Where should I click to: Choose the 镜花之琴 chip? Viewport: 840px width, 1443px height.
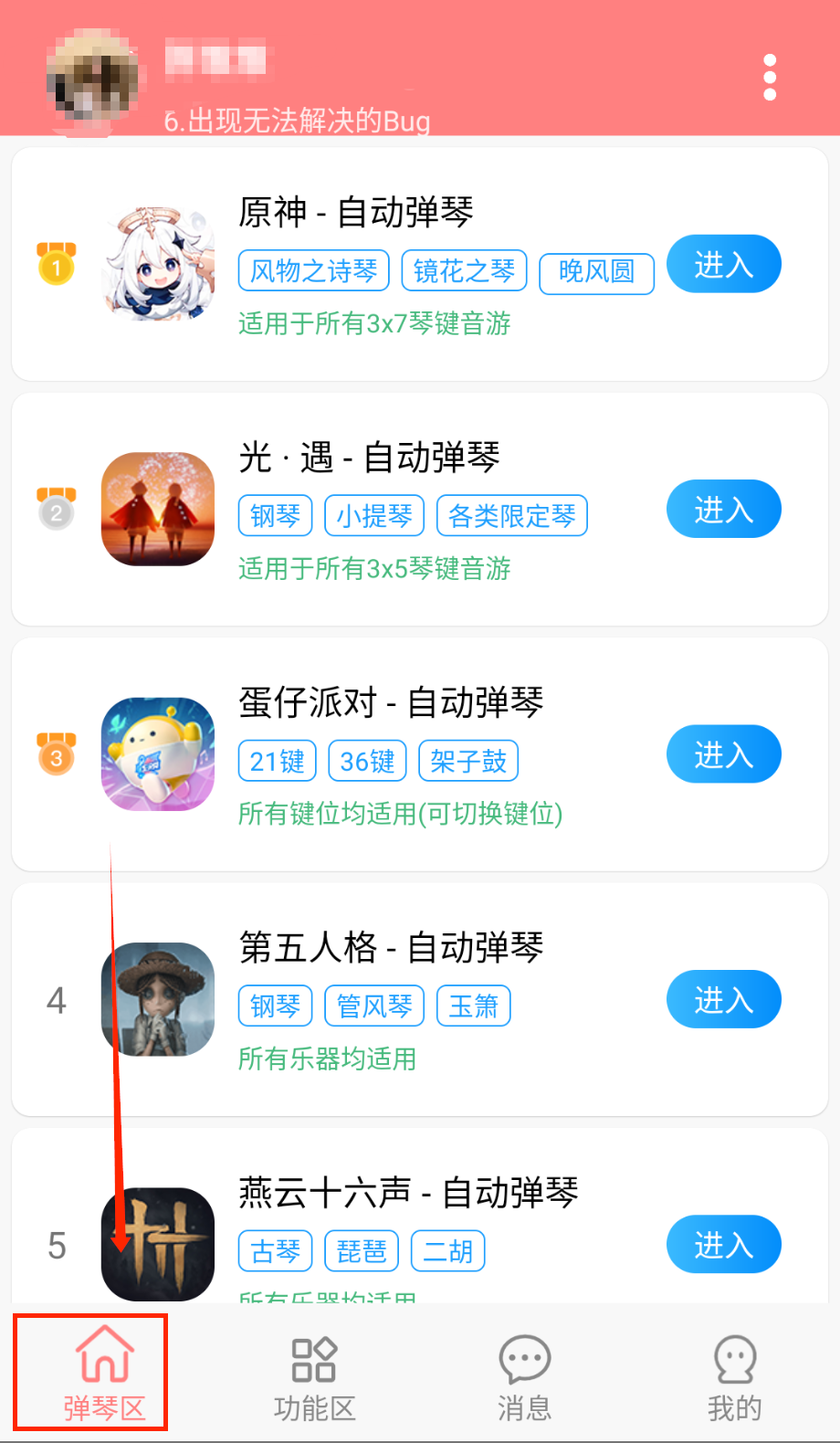(464, 271)
